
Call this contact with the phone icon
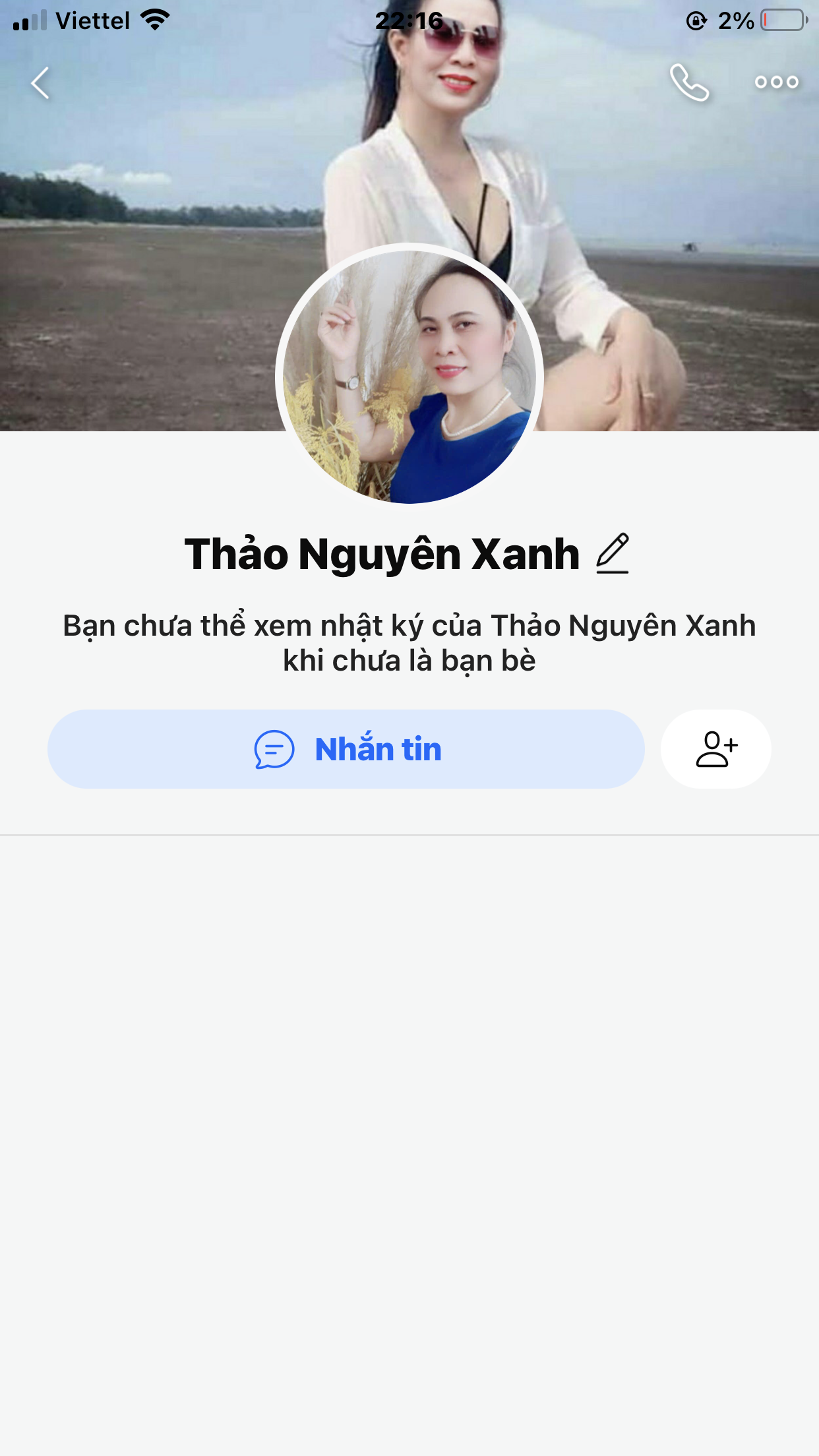point(689,82)
